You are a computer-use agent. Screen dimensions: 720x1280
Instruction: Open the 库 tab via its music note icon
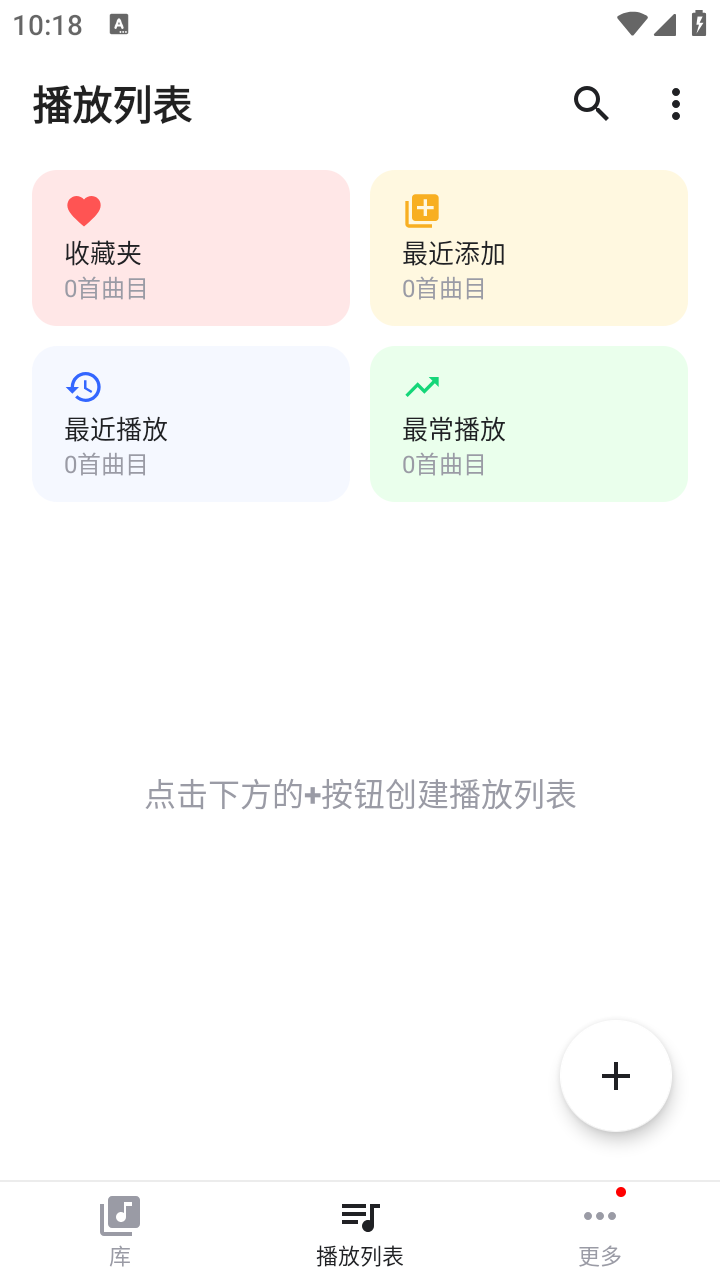[x=119, y=1216]
